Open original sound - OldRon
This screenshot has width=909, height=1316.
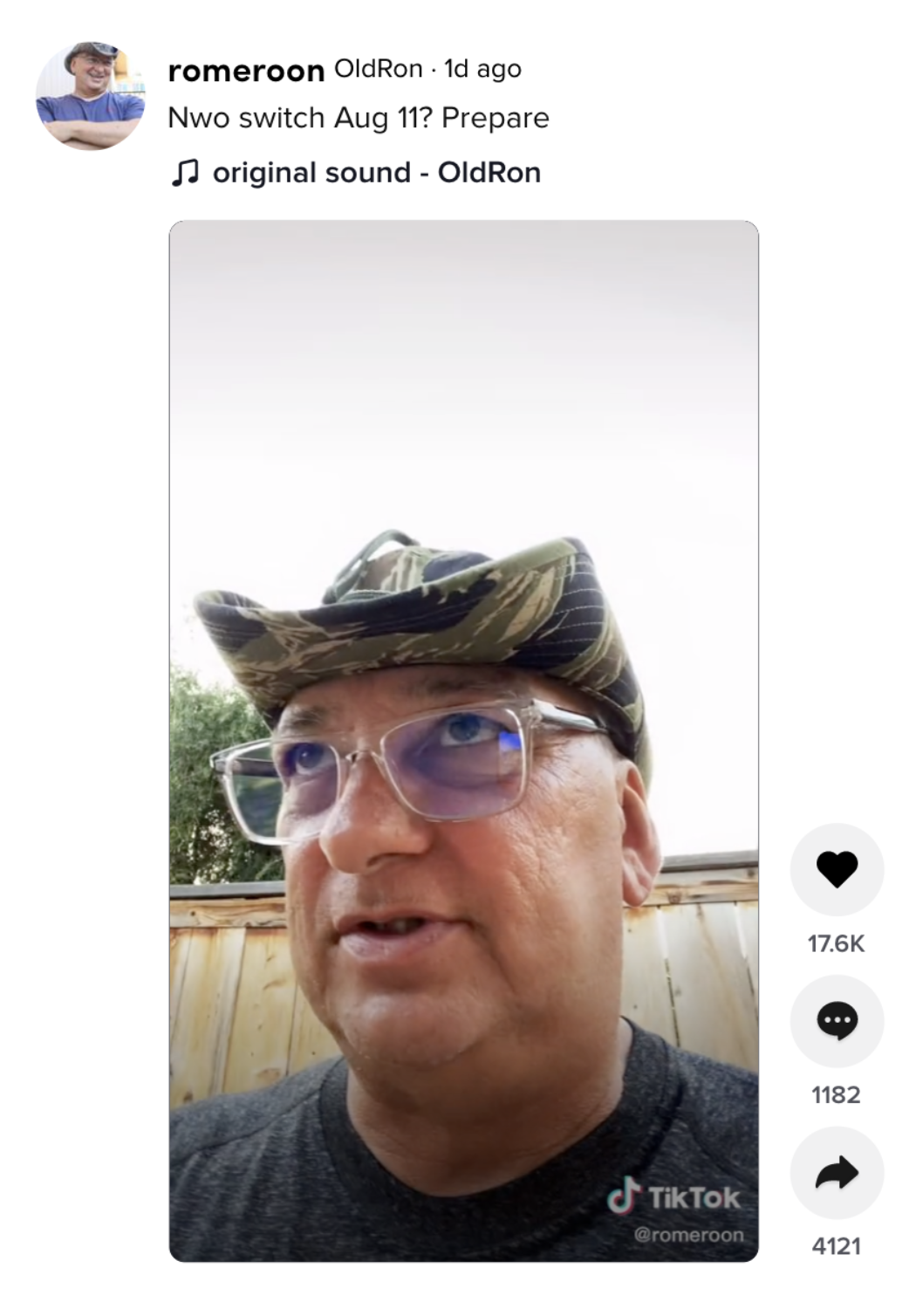376,173
